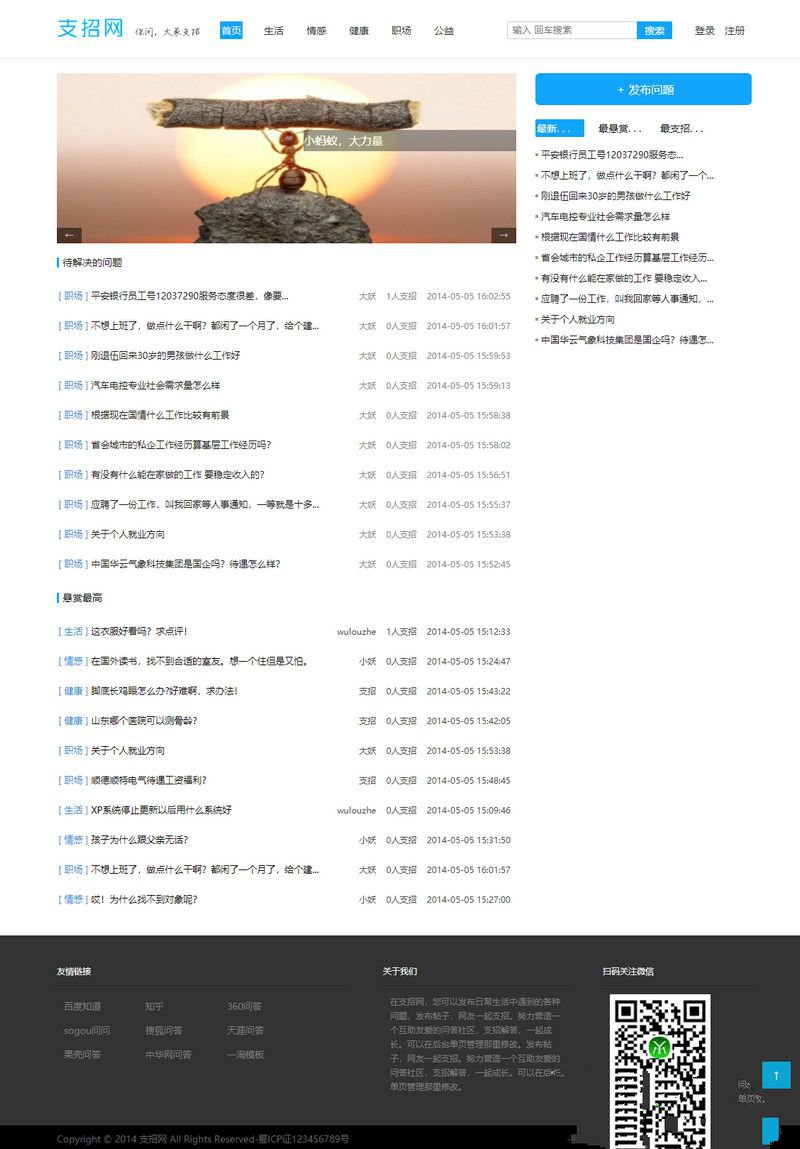Open question 刚退伍回来30岁的男孩做什么工作好 in main list
Screen dimensions: 800x1149
(x=165, y=355)
